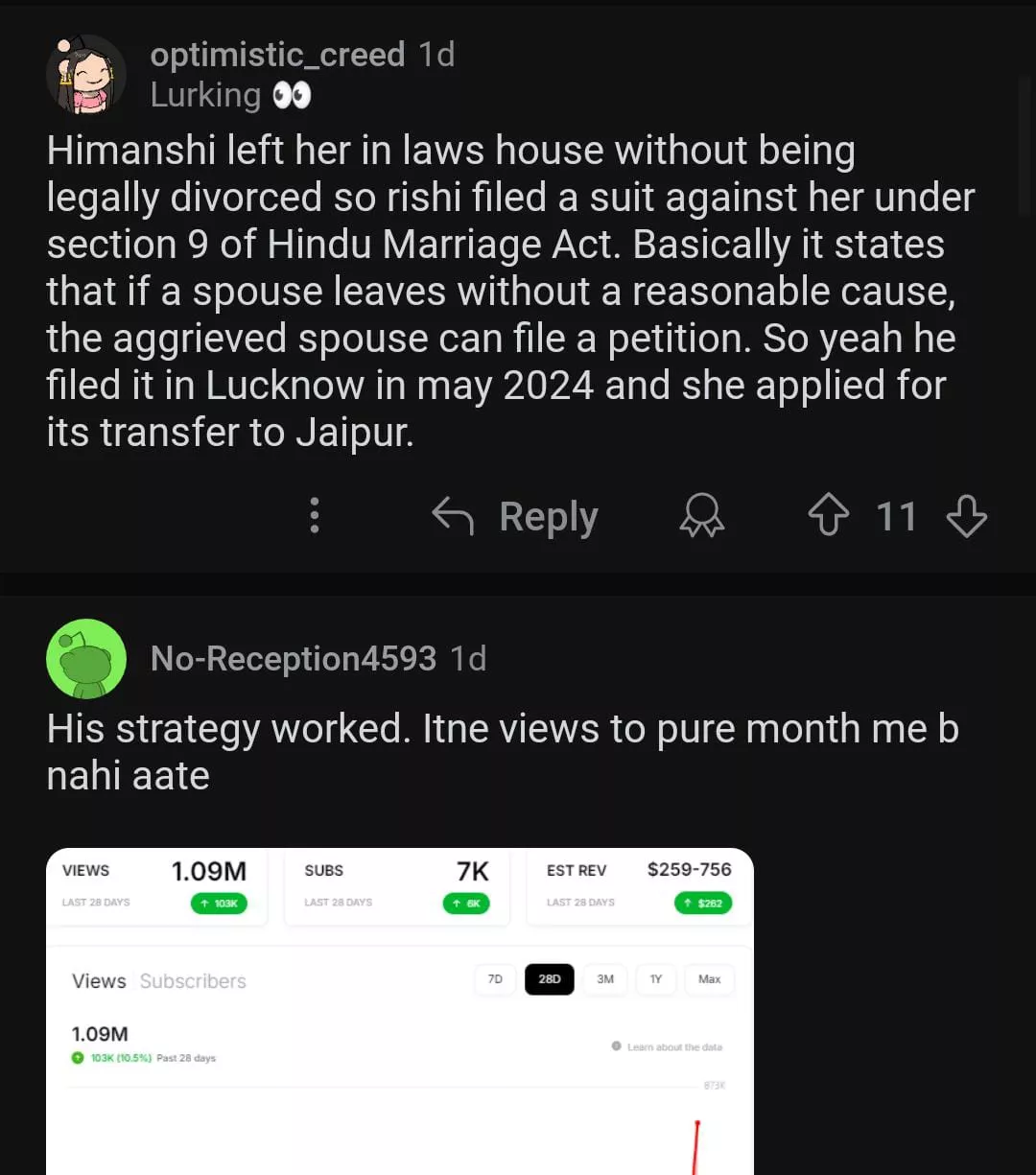Downvote optimistic_creed's comment
The image size is (1036, 1175).
point(966,516)
